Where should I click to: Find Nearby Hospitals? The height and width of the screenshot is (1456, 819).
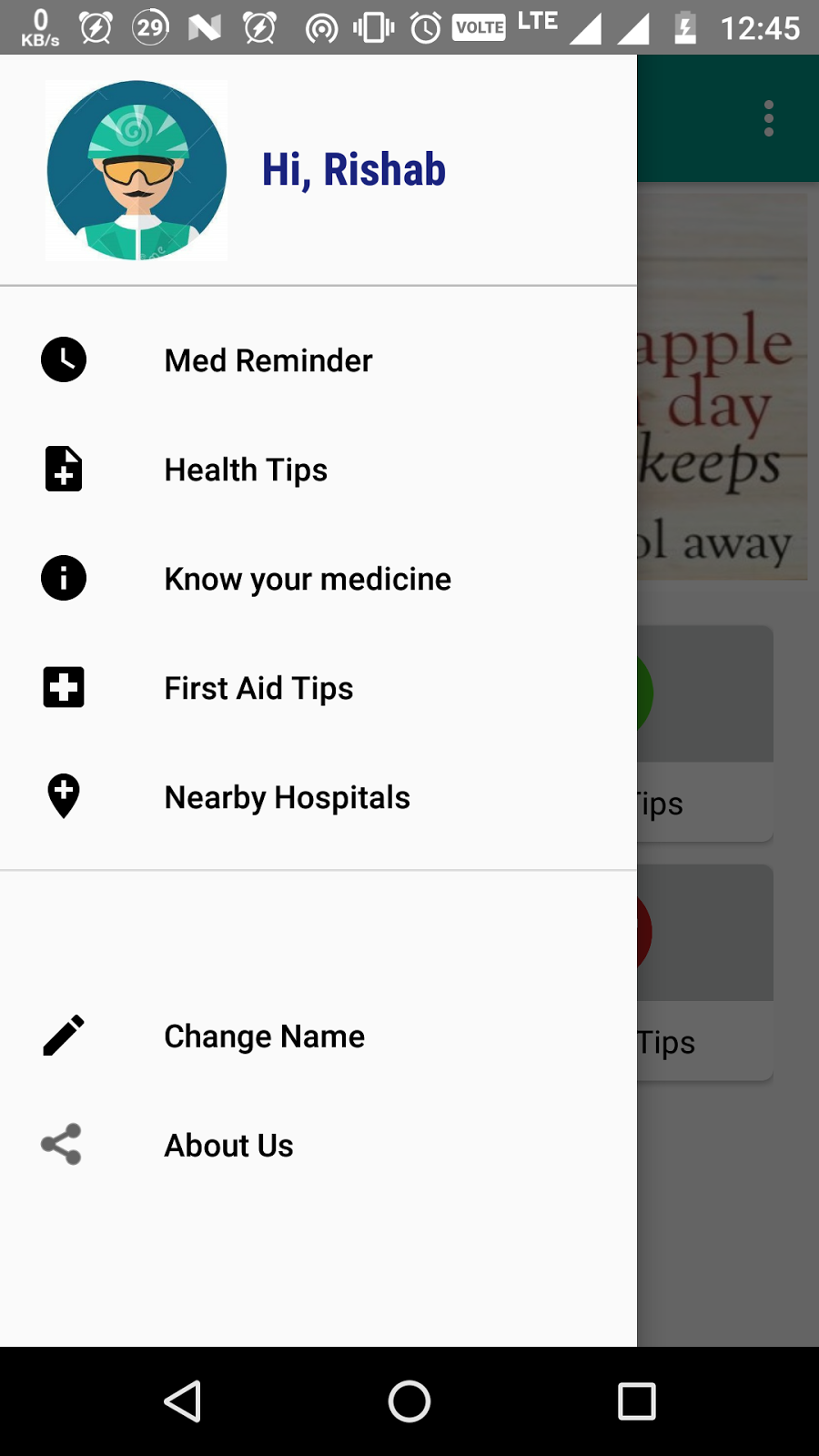tap(287, 797)
